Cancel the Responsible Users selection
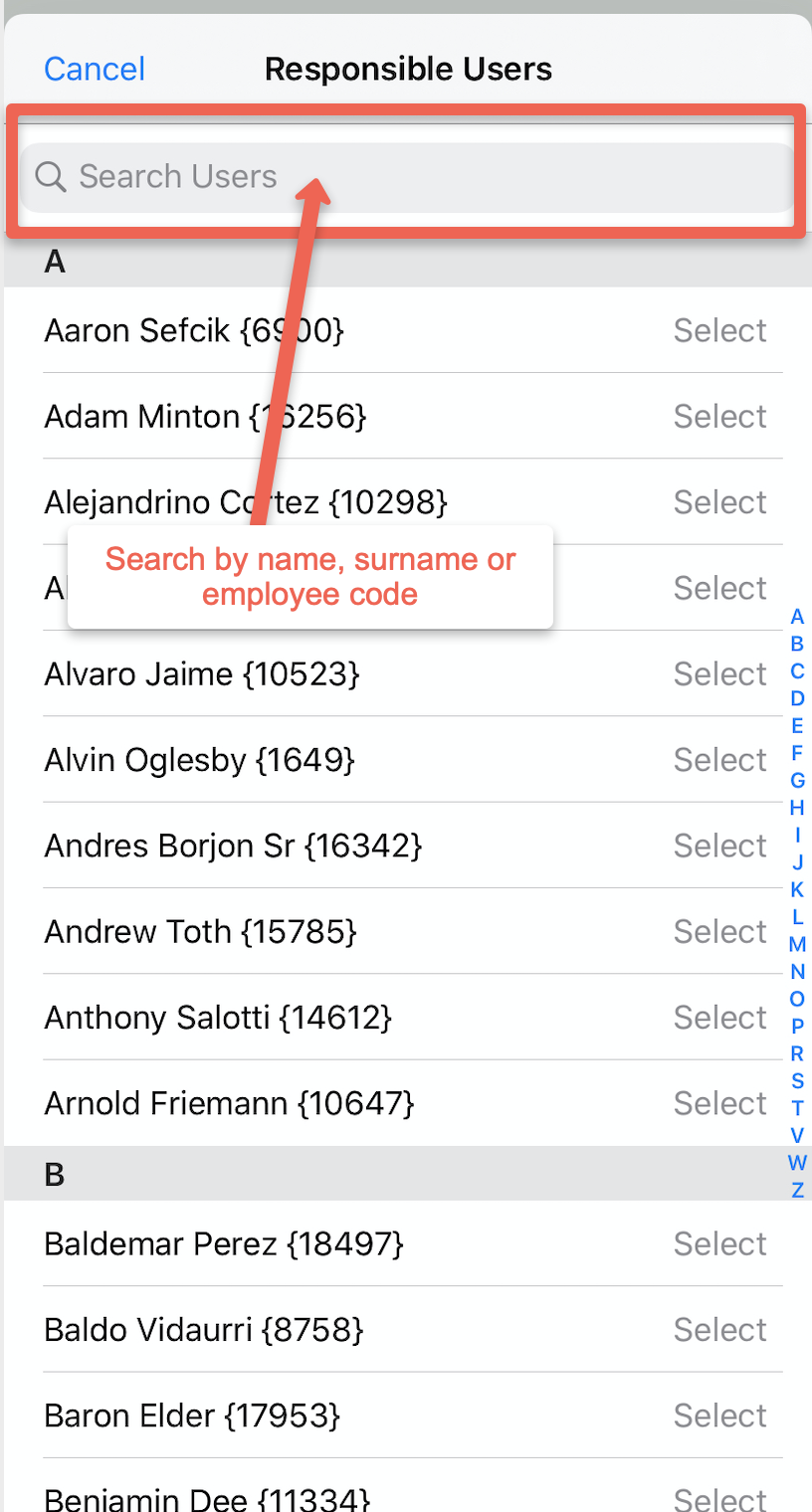This screenshot has height=1512, width=812. (x=95, y=69)
